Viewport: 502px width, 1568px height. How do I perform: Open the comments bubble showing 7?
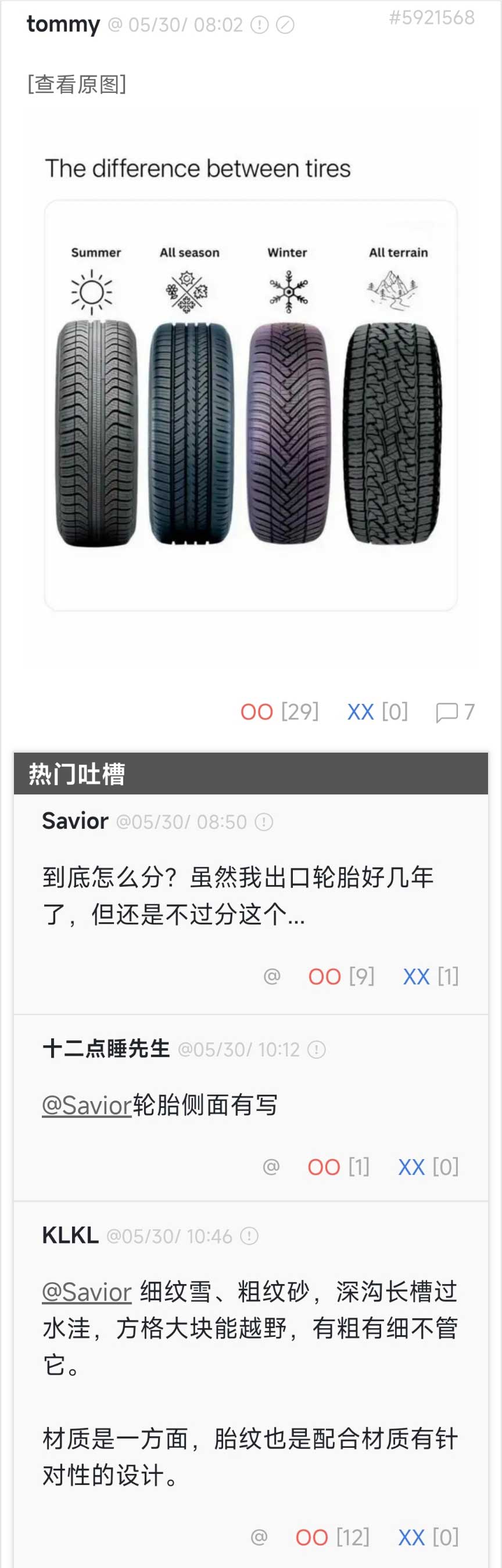pos(454,711)
